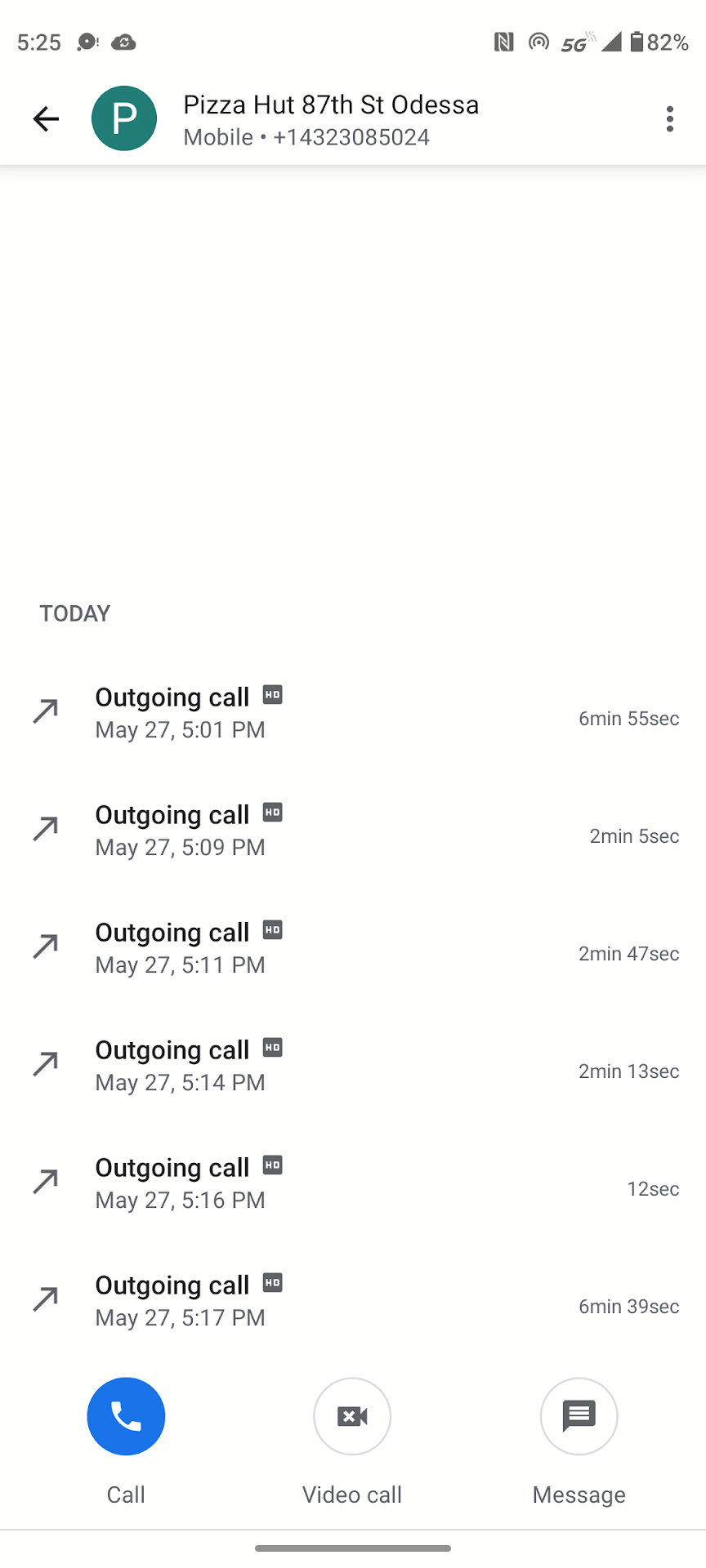Select the 5:17 PM outgoing call
The width and height of the screenshot is (706, 1568).
[x=353, y=1301]
